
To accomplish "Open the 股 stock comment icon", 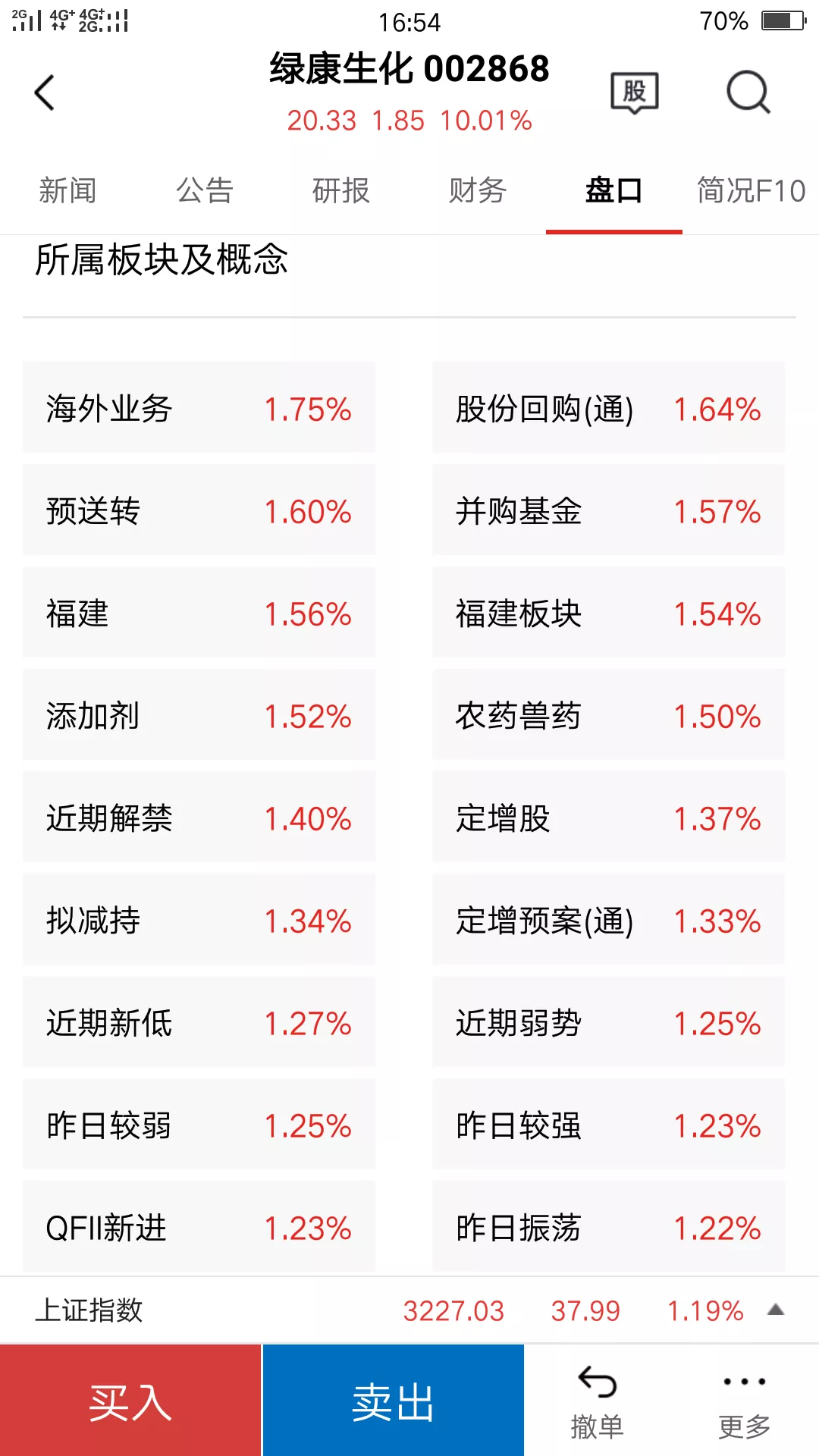I will (635, 93).
